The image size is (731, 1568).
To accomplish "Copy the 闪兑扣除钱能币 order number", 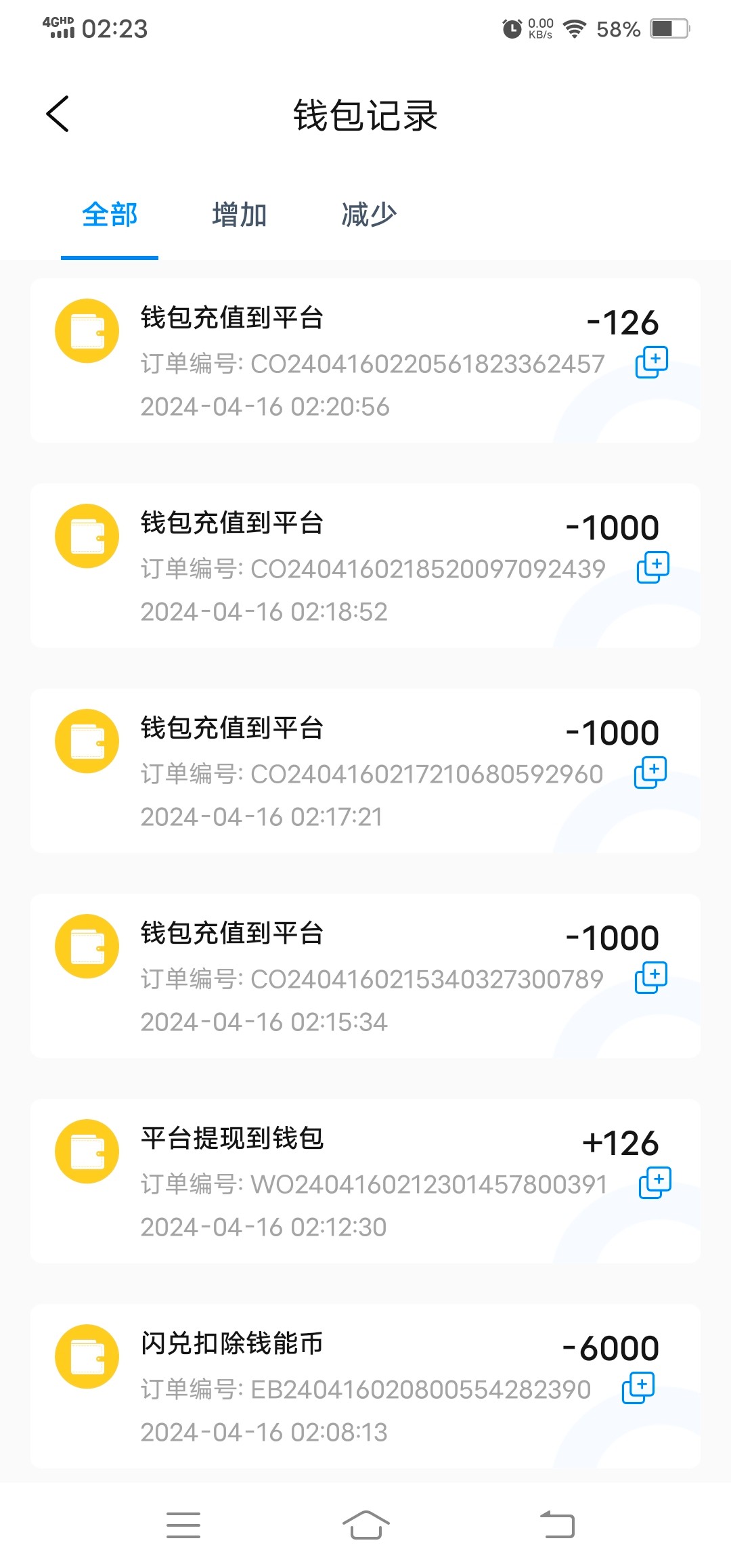I will (638, 1388).
